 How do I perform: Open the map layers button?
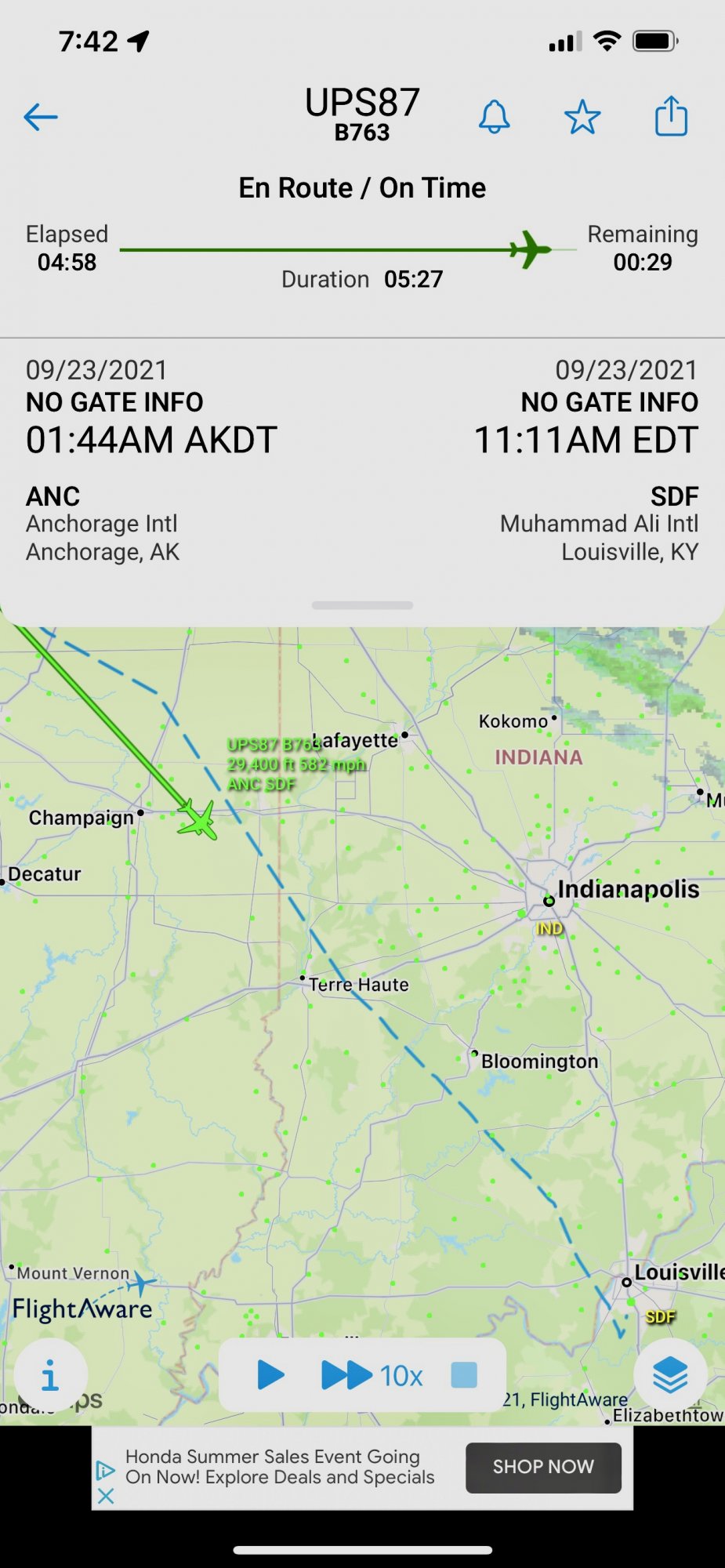pyautogui.click(x=670, y=1374)
